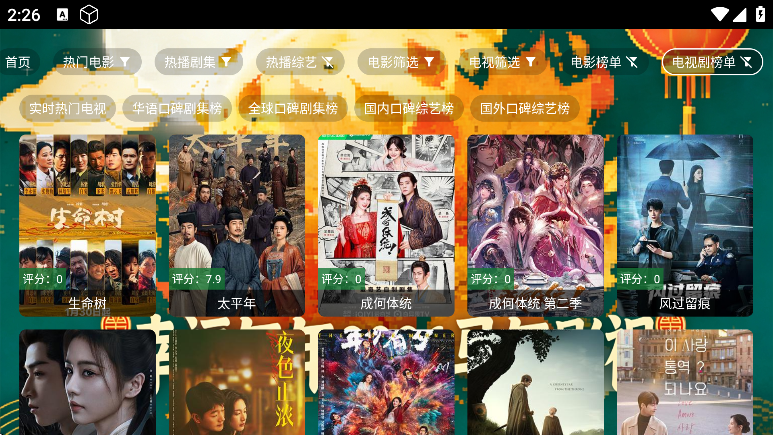Switch to the 首页 tab
This screenshot has height=435, width=773.
[x=18, y=62]
